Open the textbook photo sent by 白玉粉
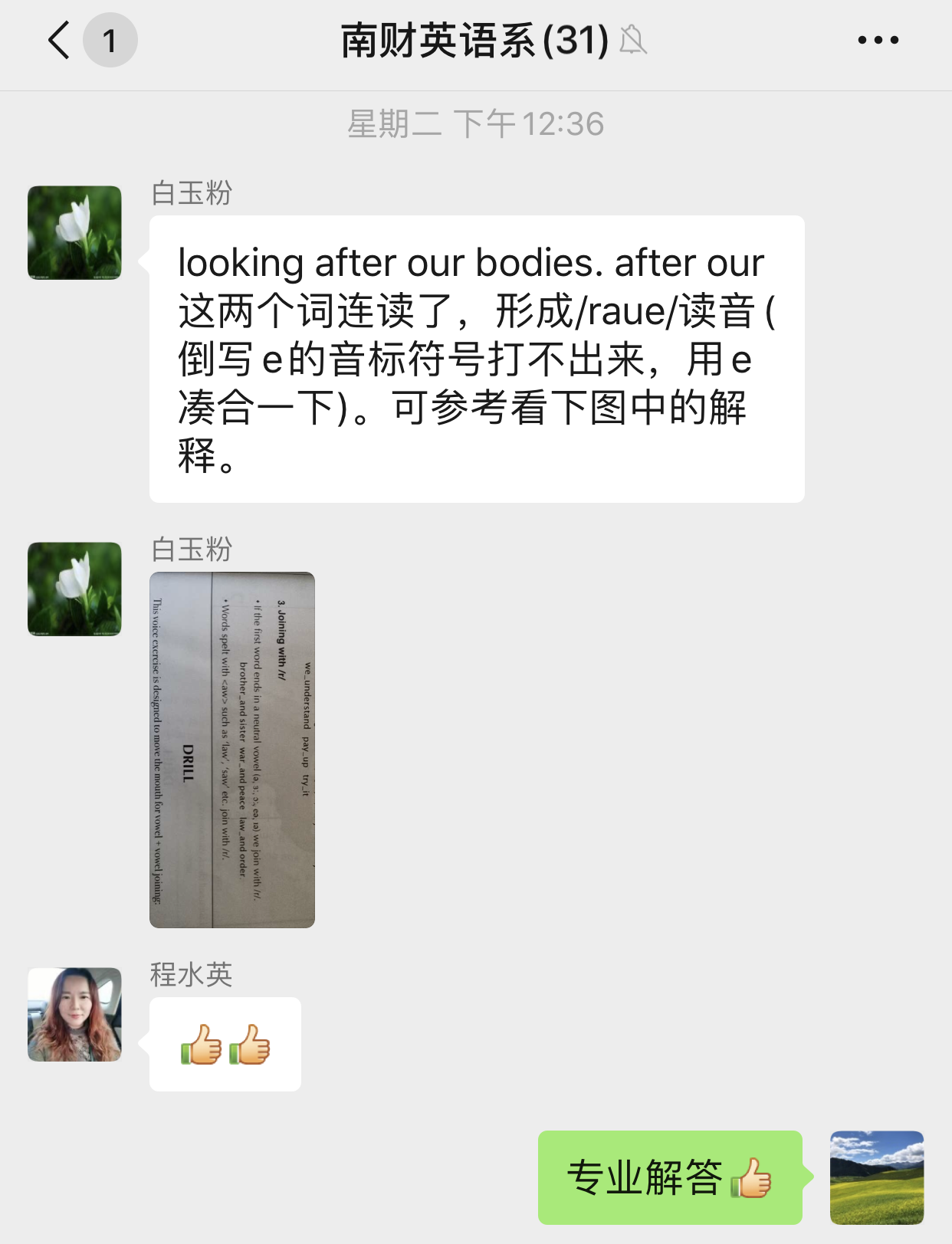Screen dimensions: 952x1244 [x=232, y=750]
